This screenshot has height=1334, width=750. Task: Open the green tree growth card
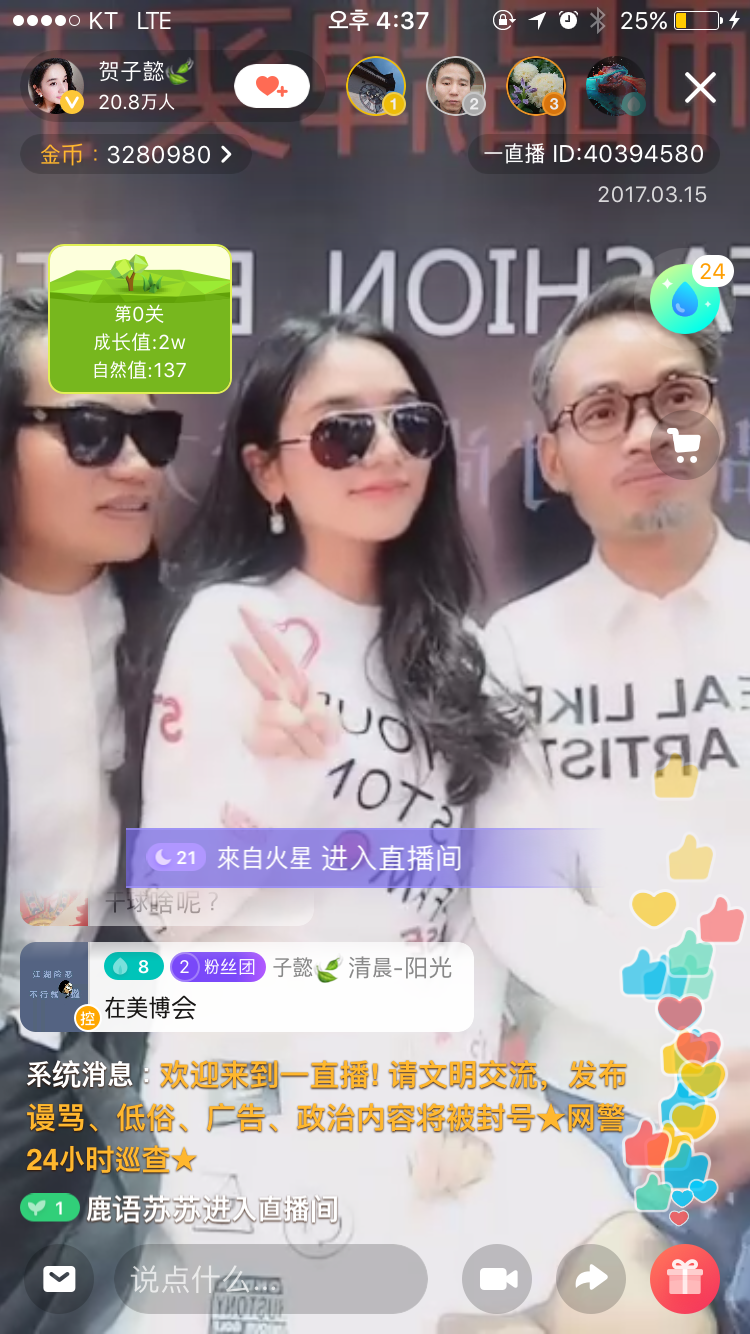(x=140, y=318)
